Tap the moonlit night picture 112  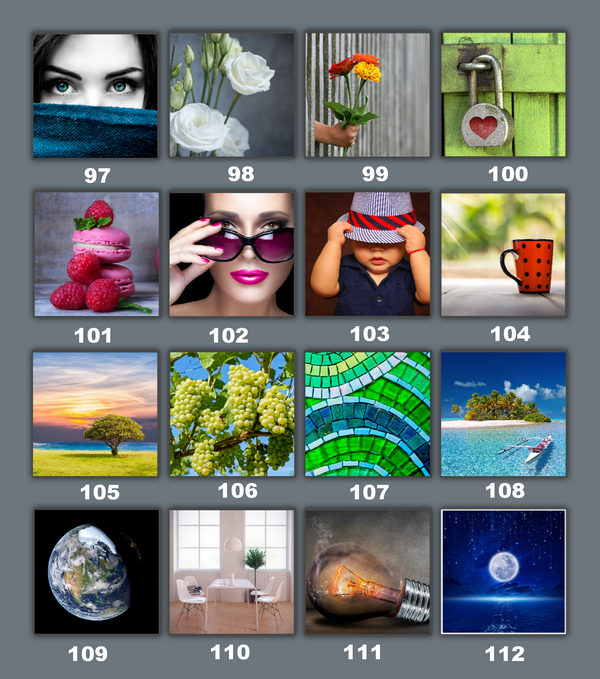pos(504,571)
